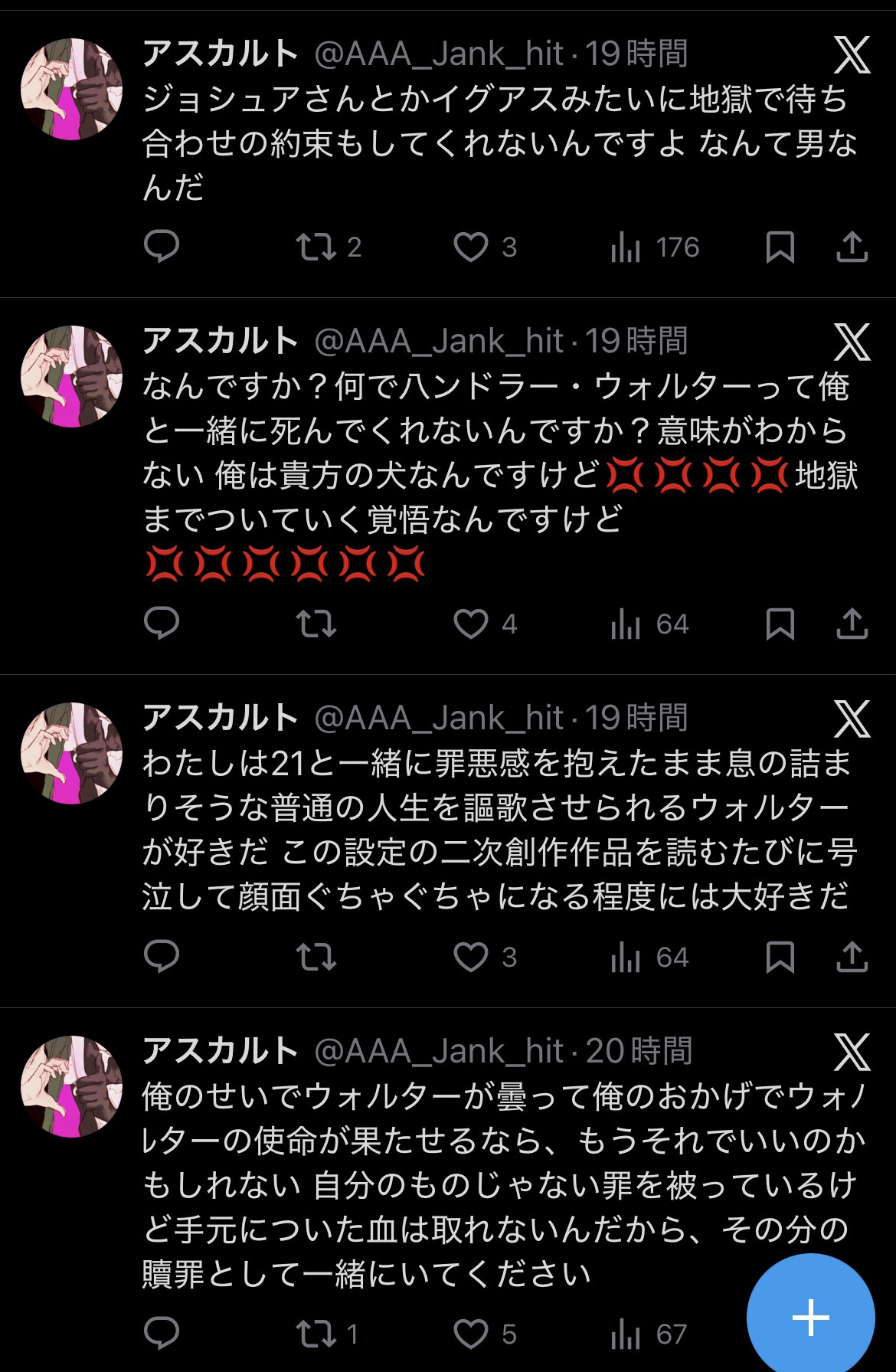Image resolution: width=896 pixels, height=1372 pixels.
Task: Like the post starting with 俺のせいで
Action: click(x=471, y=1334)
